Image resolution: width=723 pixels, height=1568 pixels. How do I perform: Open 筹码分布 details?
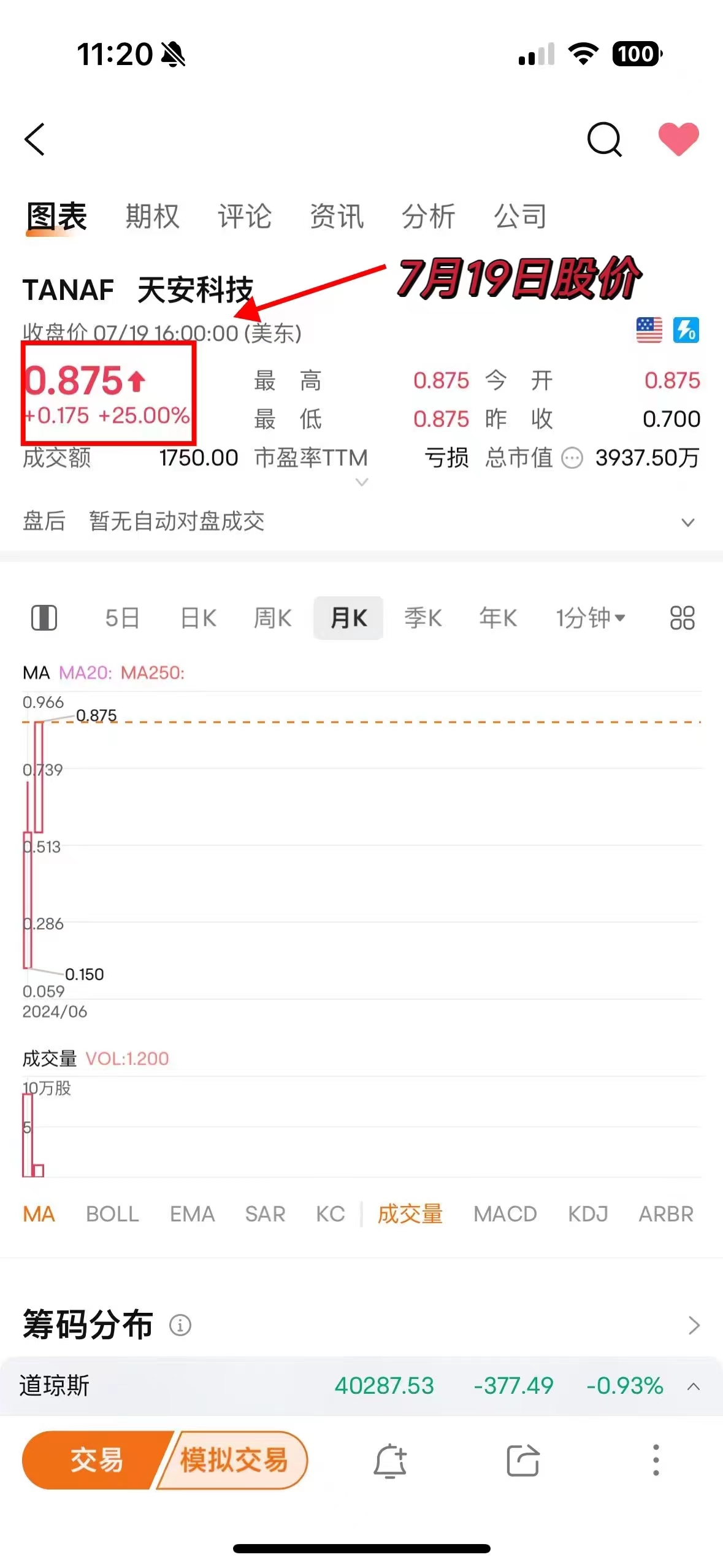361,1325
